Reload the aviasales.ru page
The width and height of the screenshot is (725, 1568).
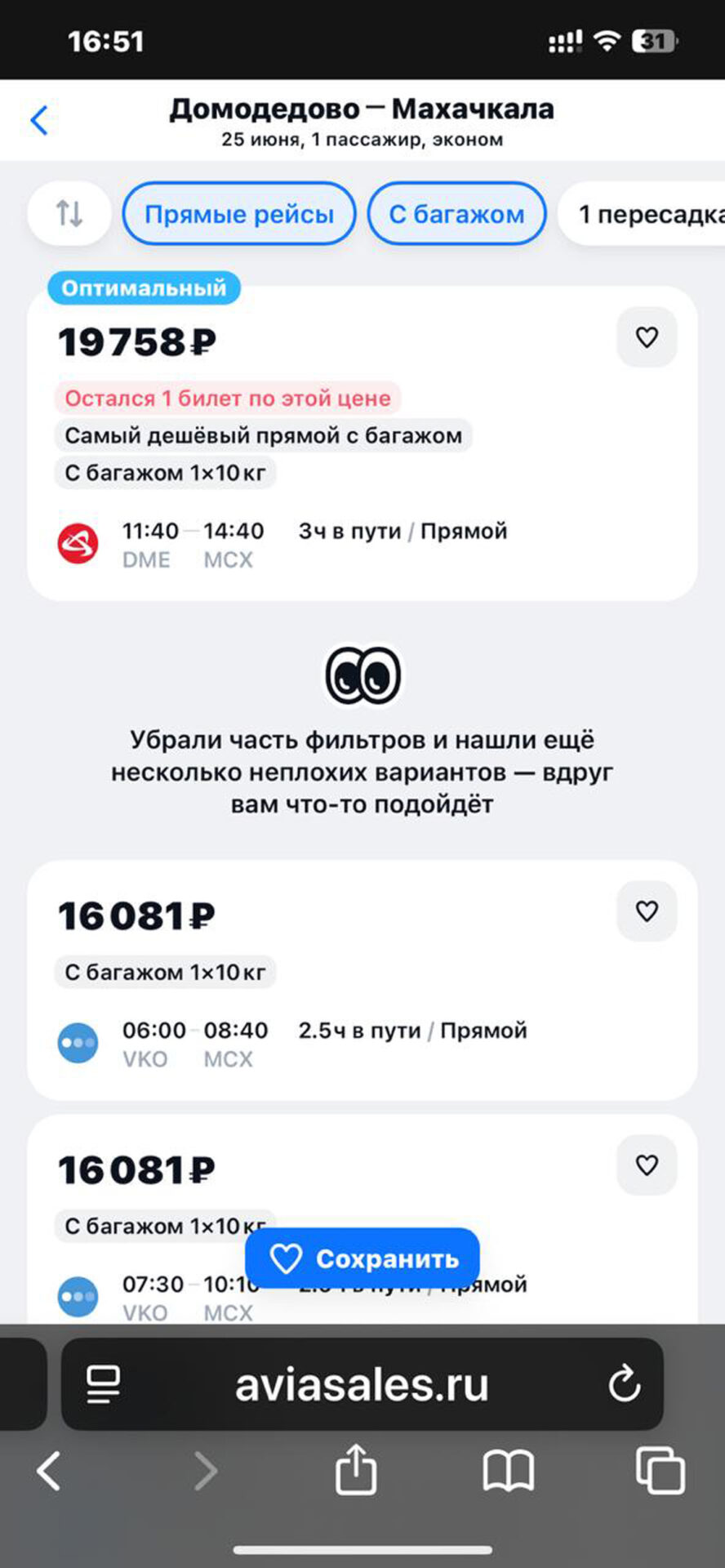coord(624,1383)
